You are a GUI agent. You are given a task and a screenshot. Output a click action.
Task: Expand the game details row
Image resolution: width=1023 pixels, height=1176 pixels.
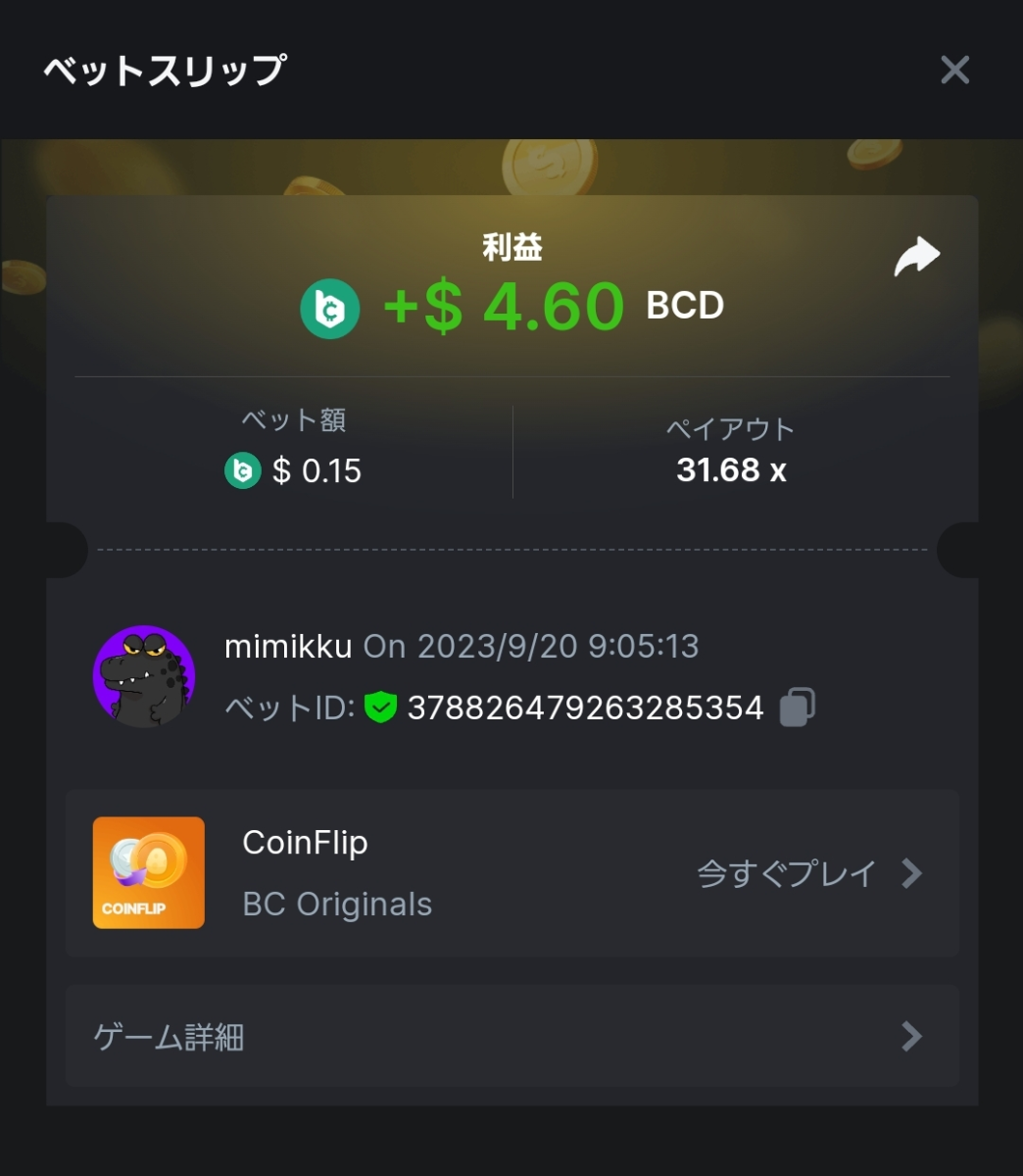tap(511, 1036)
